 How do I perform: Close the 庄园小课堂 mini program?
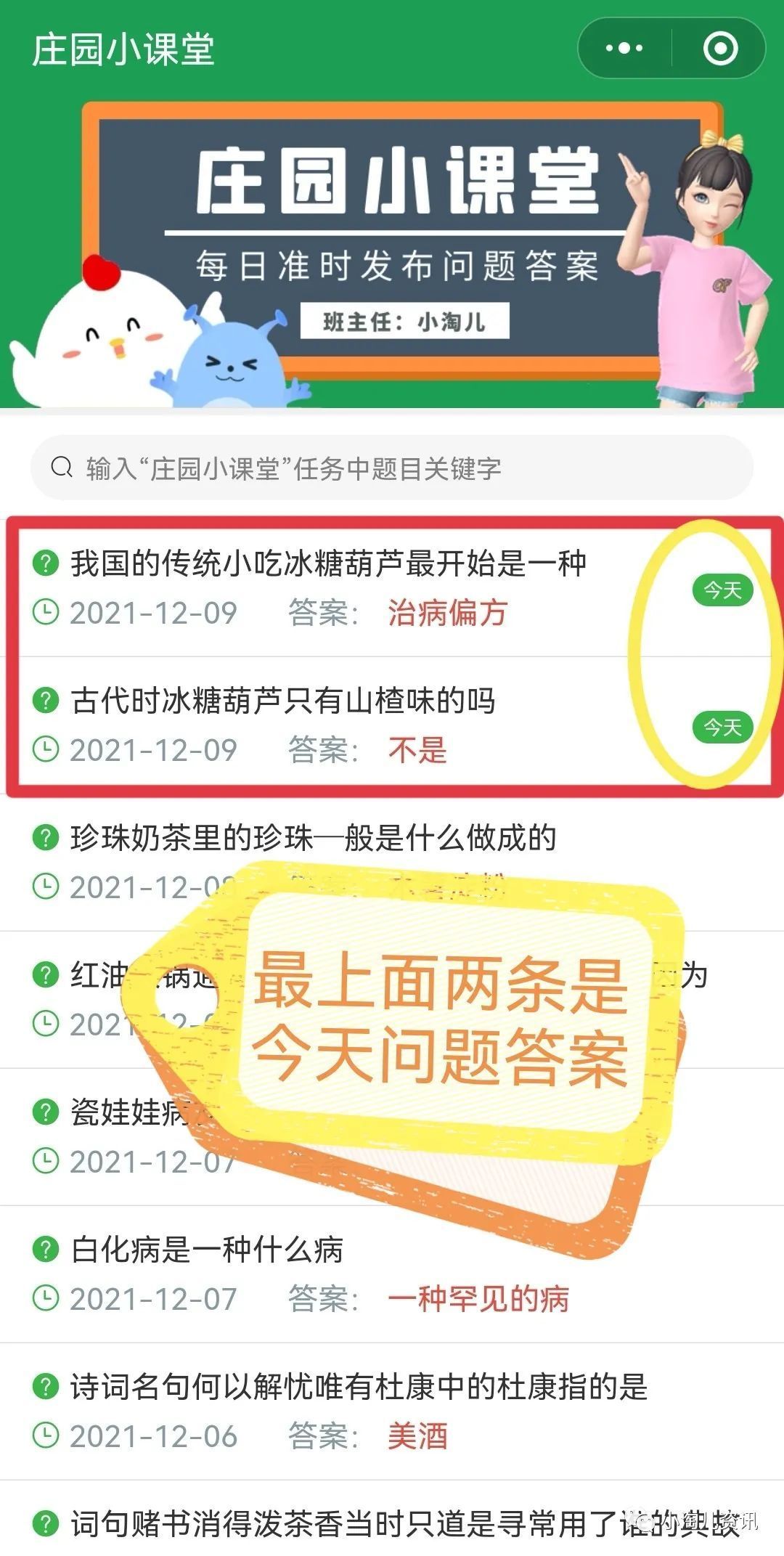click(x=720, y=49)
